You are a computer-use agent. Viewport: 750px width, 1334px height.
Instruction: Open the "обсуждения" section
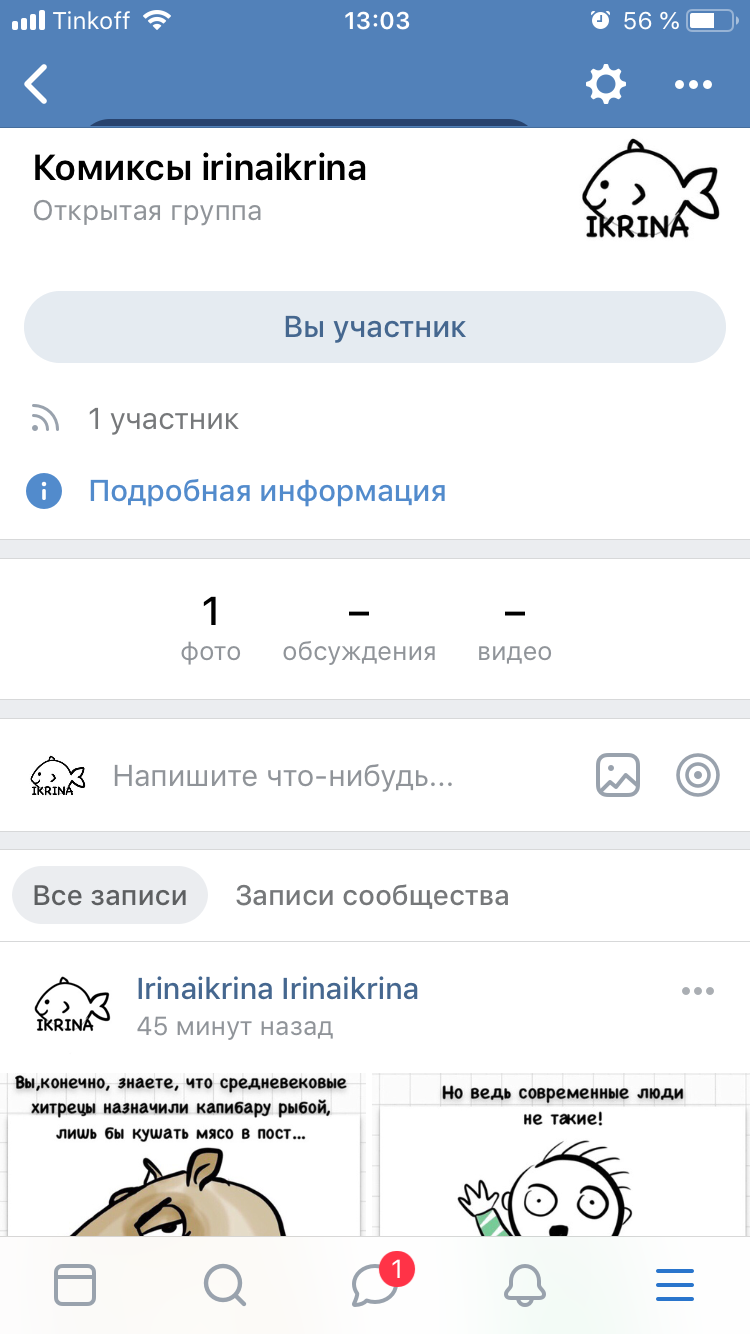tap(359, 630)
